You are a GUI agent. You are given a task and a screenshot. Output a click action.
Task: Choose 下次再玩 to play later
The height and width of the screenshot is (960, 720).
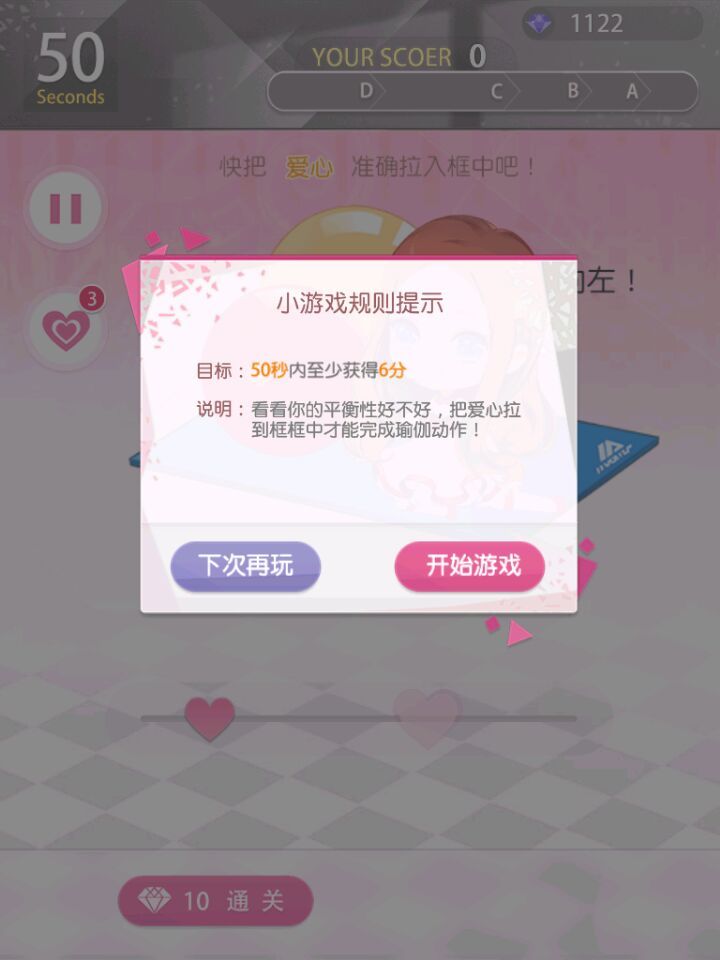(245, 566)
